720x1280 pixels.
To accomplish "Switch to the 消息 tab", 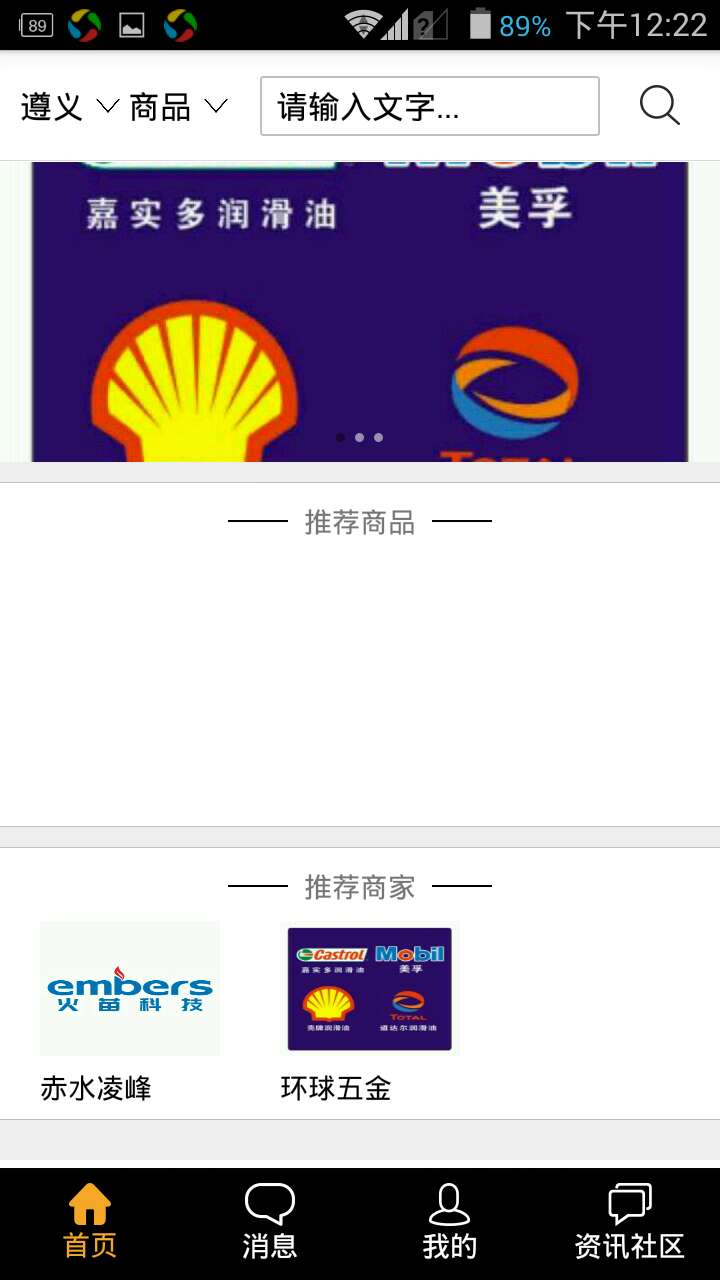I will pyautogui.click(x=270, y=1222).
